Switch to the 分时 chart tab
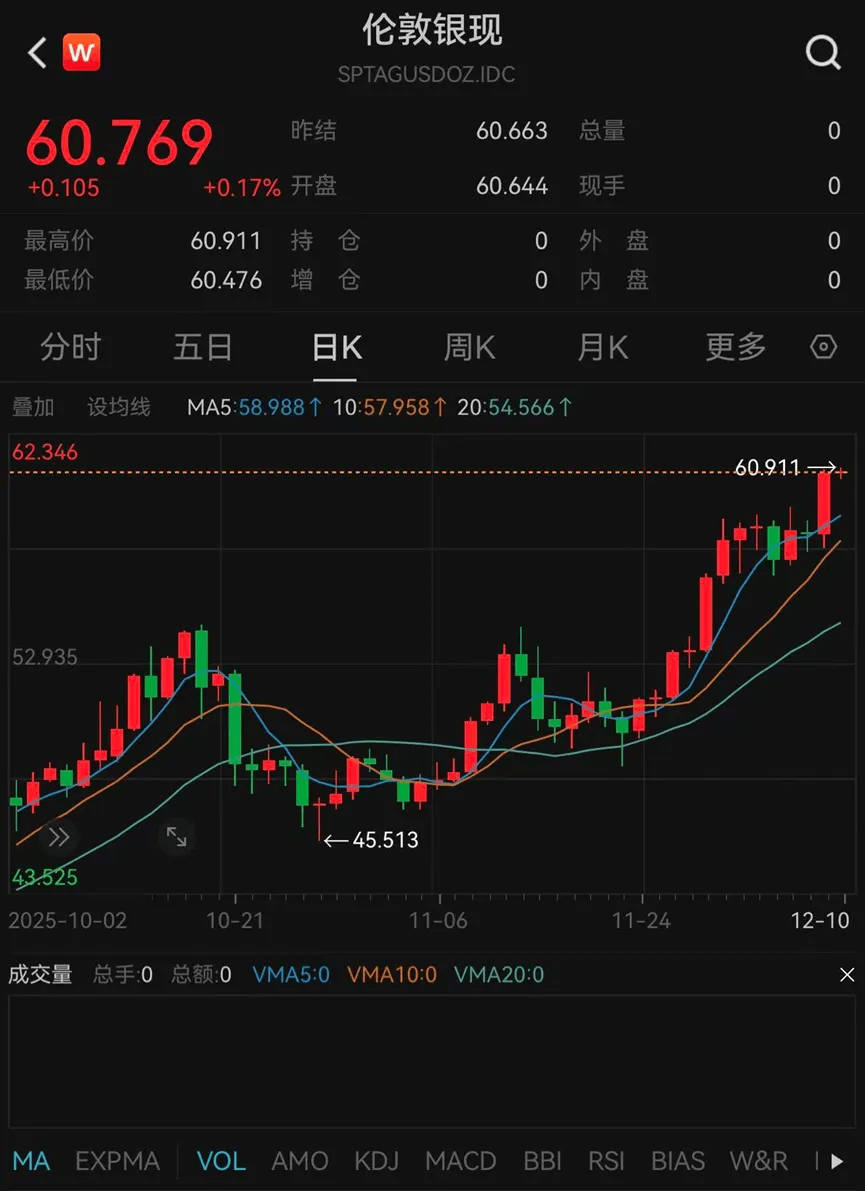 coord(71,347)
